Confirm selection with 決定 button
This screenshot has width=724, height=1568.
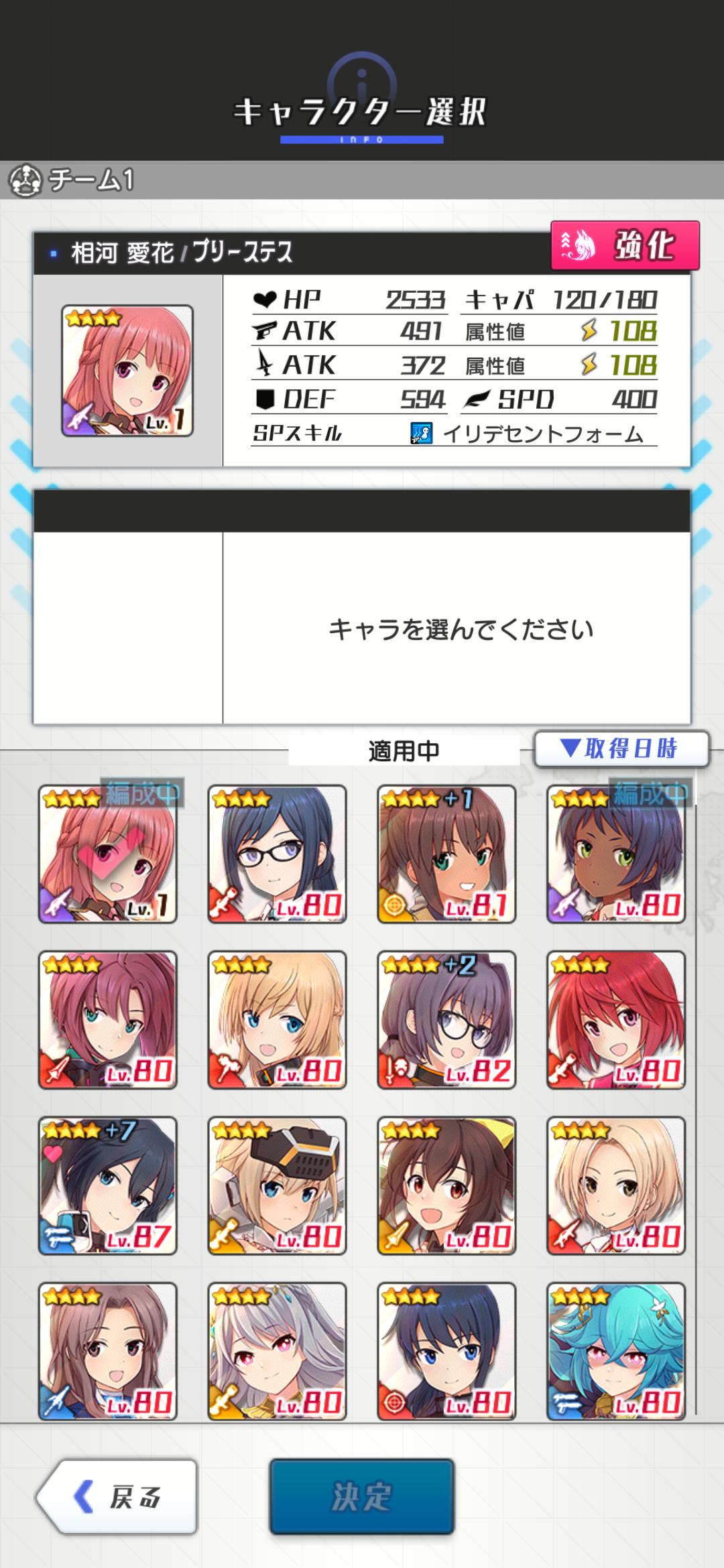(361, 1497)
